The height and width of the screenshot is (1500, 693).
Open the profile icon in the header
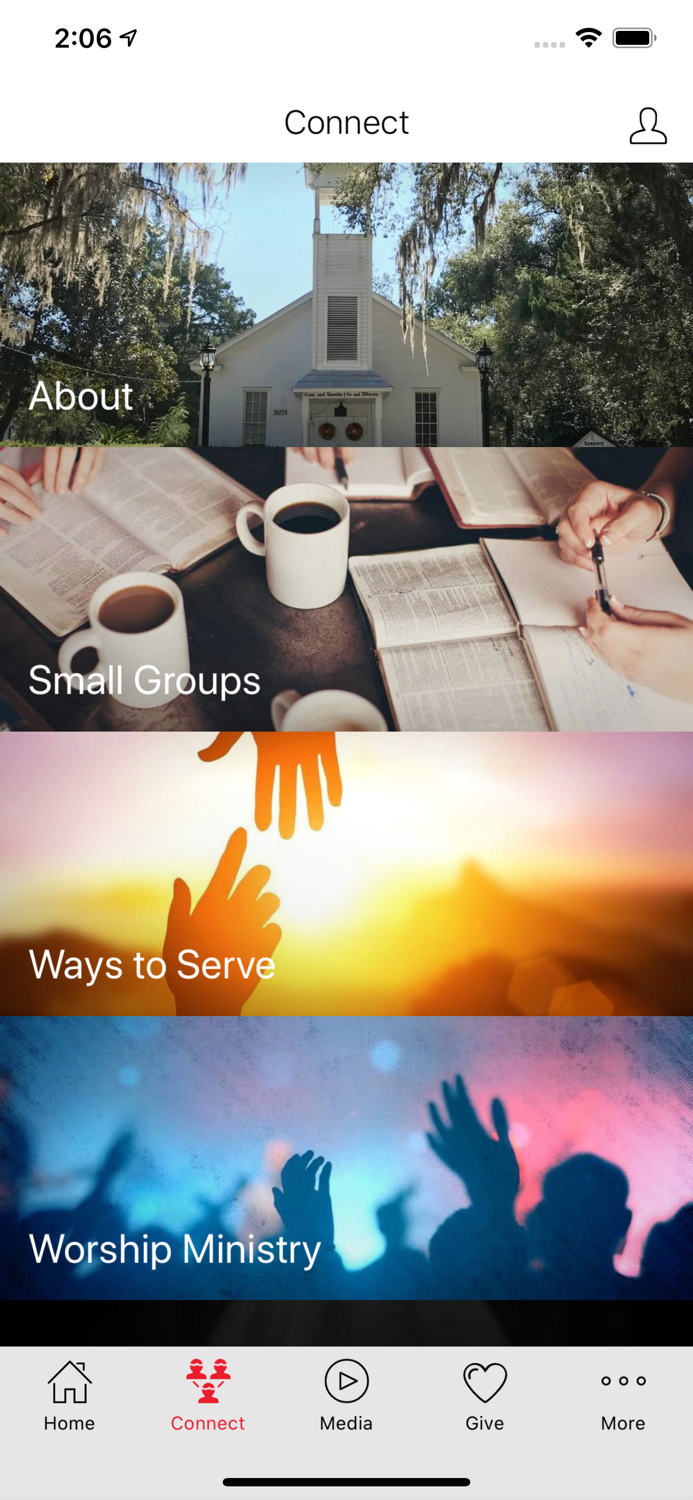click(x=648, y=126)
